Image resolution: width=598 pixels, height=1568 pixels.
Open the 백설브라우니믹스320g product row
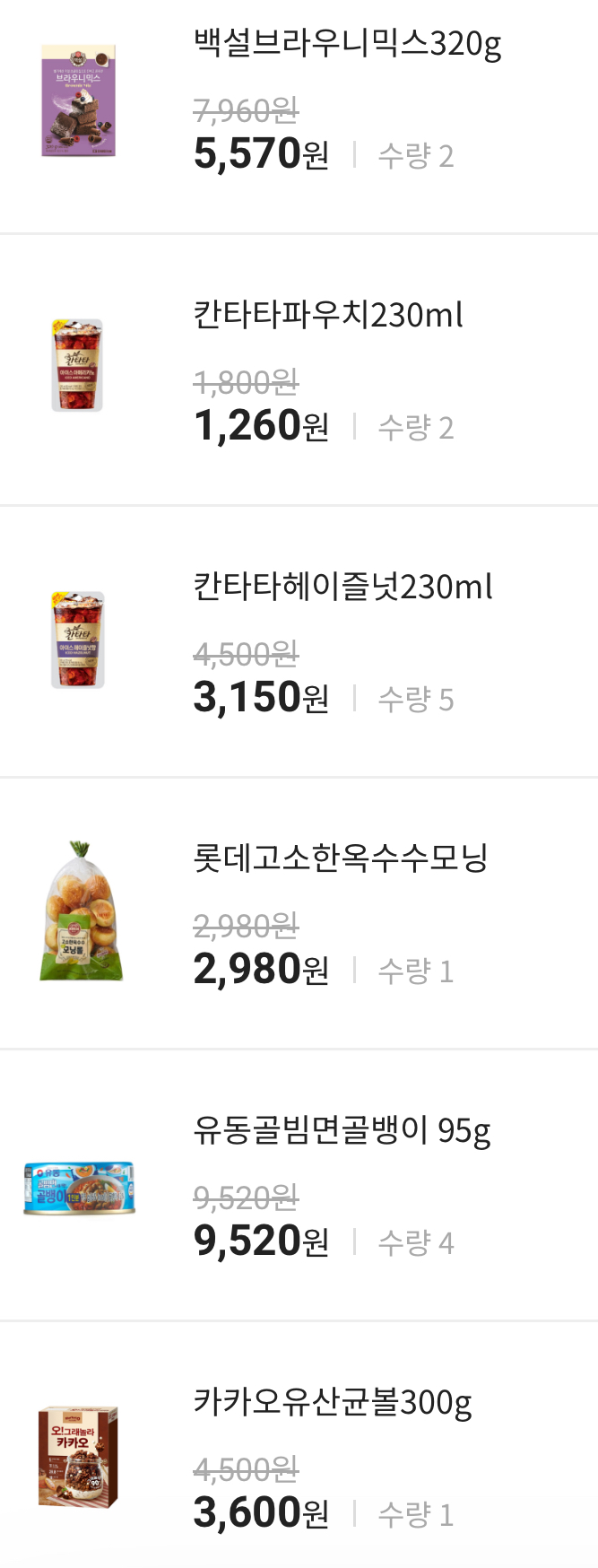pyautogui.click(x=347, y=44)
